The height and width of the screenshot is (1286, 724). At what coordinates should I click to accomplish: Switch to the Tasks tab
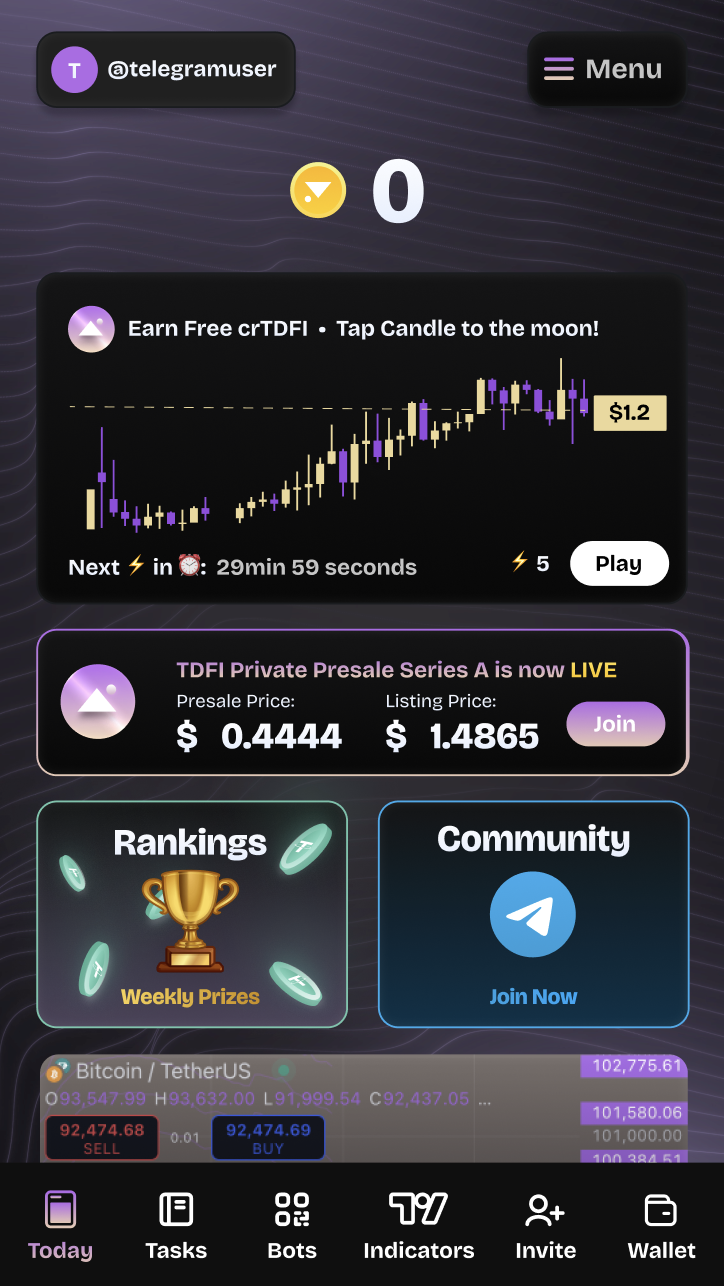coord(176,1225)
